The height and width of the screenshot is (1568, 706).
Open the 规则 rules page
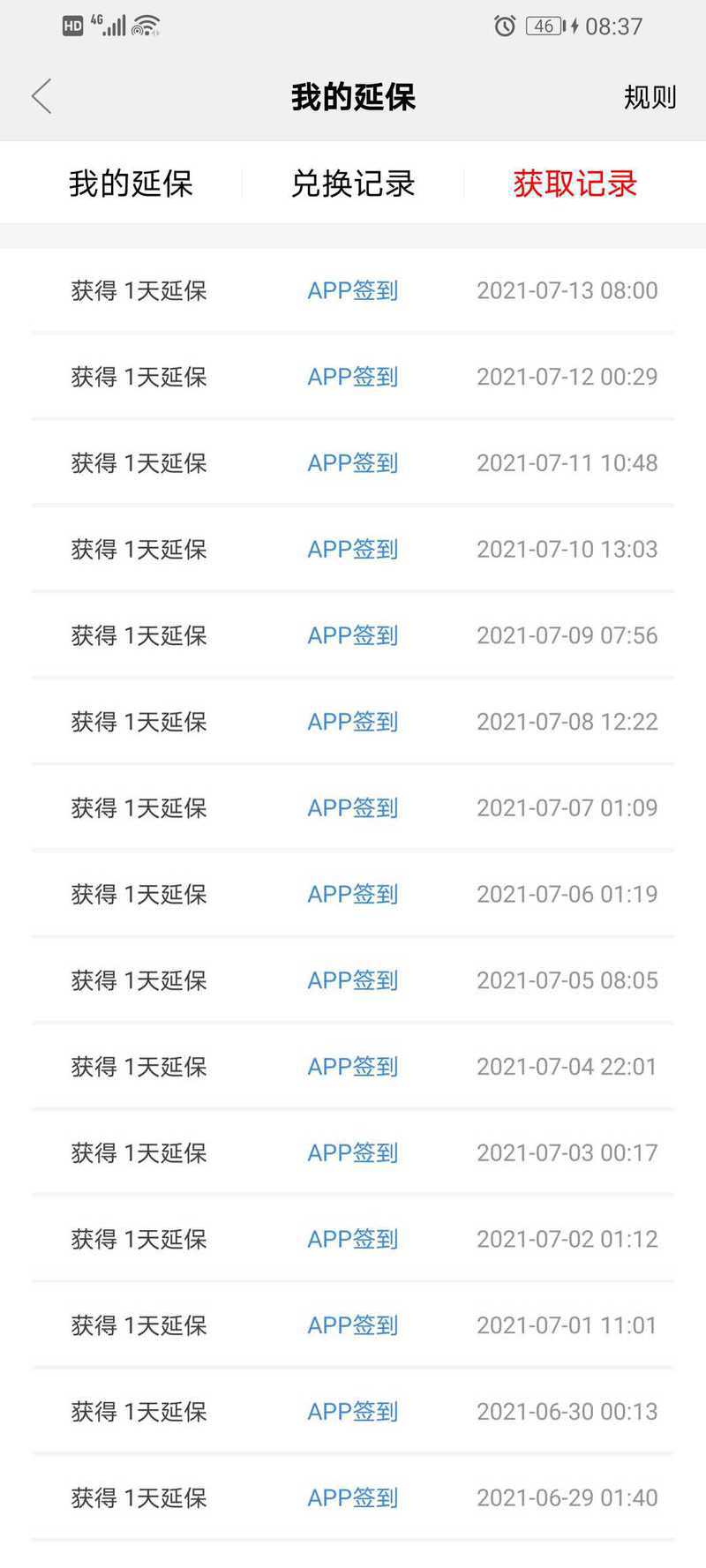pyautogui.click(x=650, y=97)
